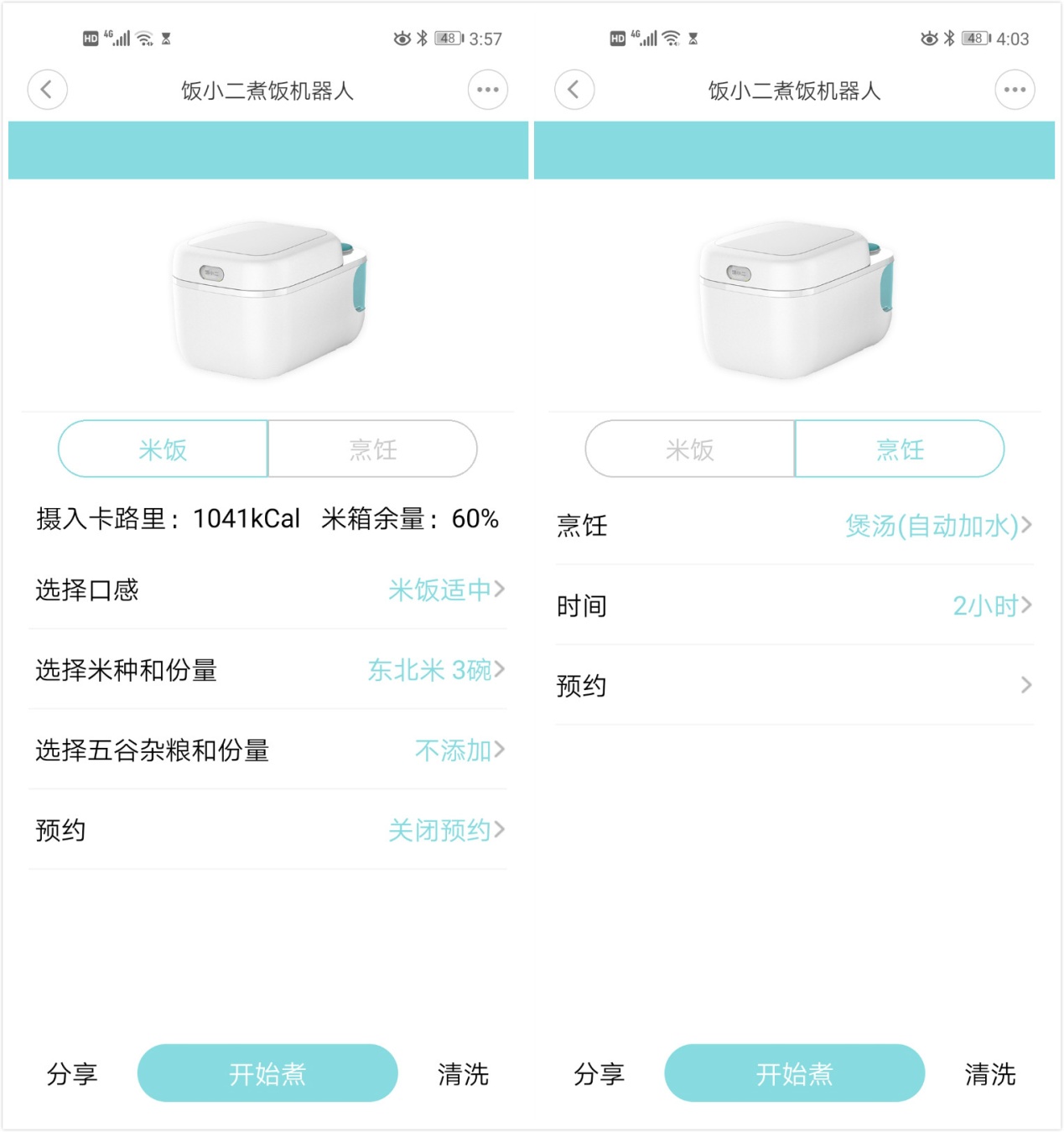Switch to the 米饭 tab on right screen
The height and width of the screenshot is (1132, 1064).
click(x=688, y=449)
